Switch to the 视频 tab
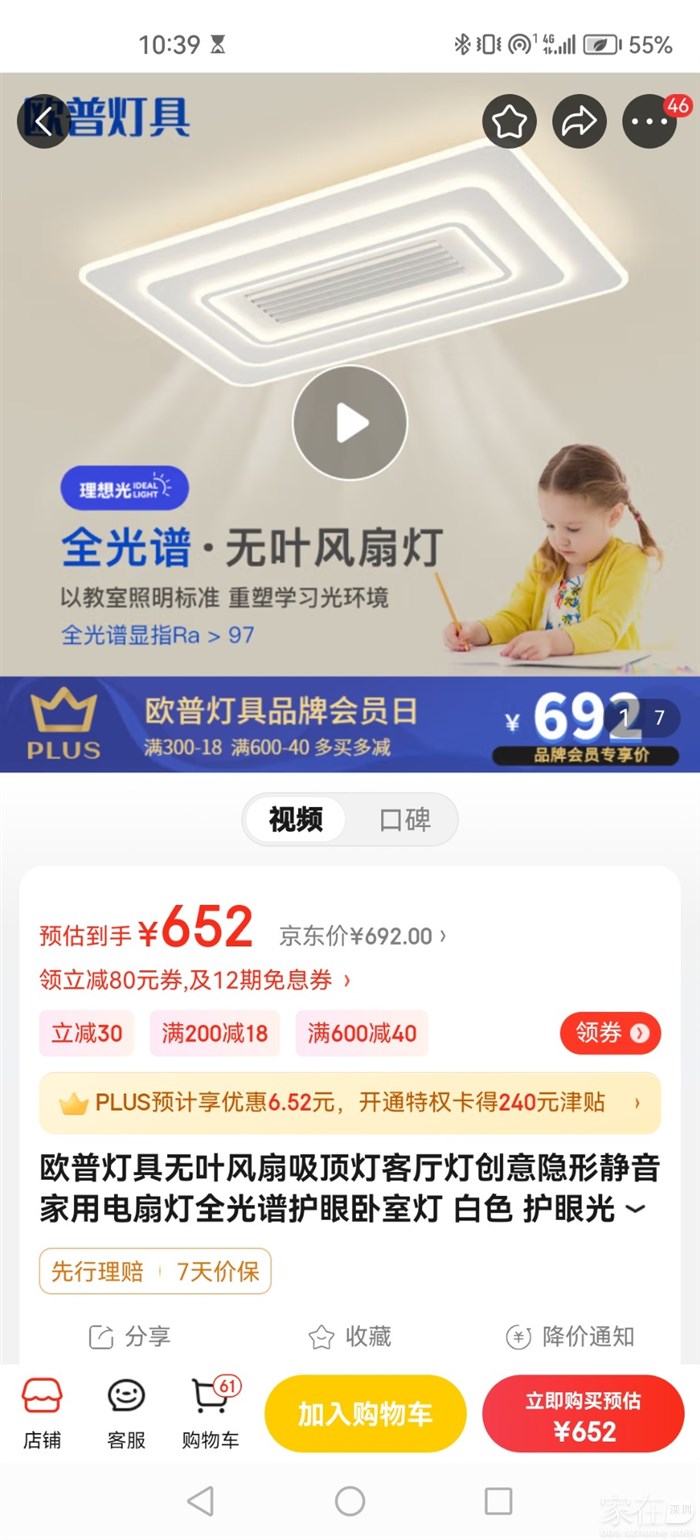Image resolution: width=700 pixels, height=1540 pixels. point(296,820)
